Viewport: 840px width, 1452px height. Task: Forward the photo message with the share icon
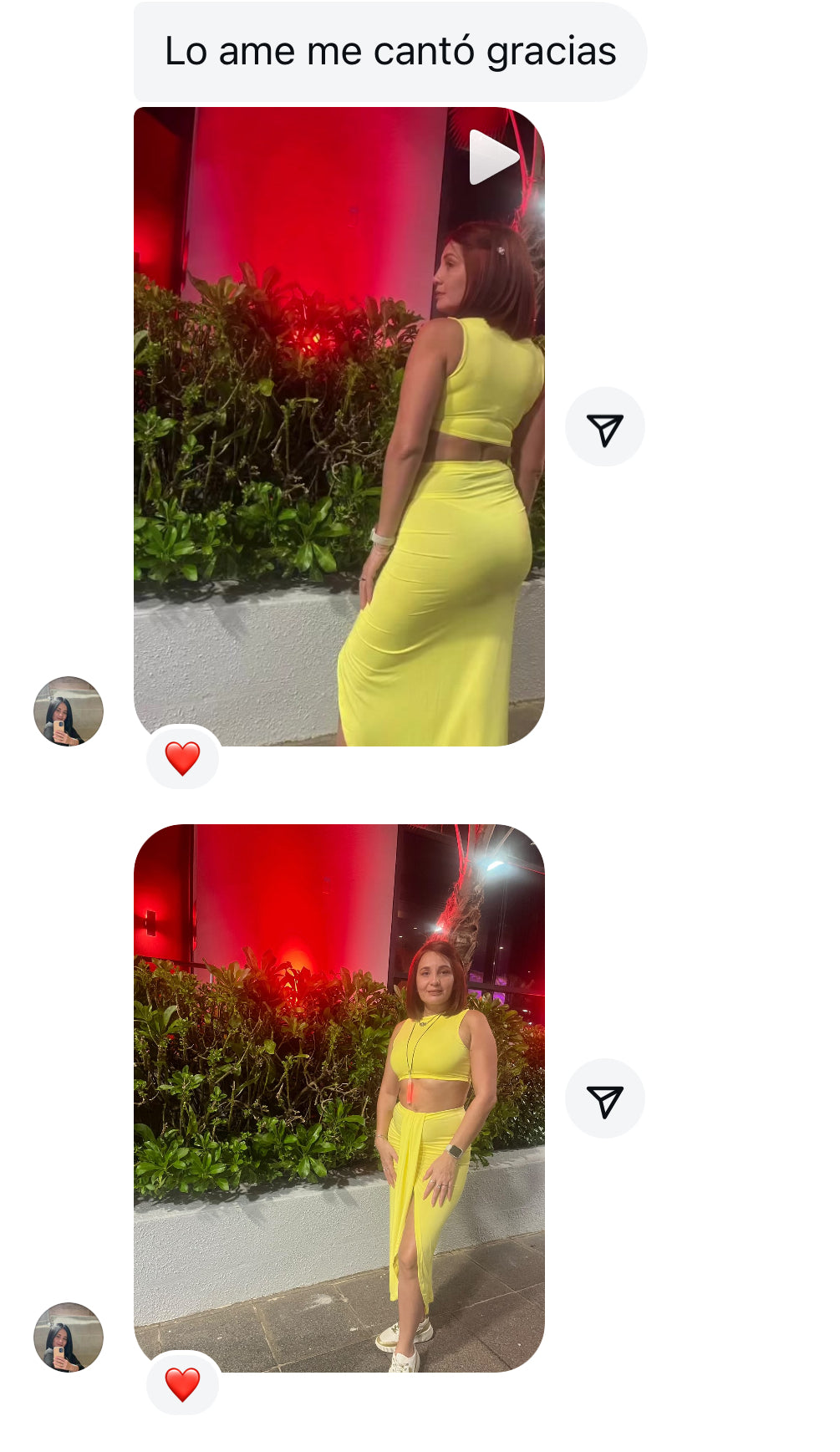coord(604,1099)
